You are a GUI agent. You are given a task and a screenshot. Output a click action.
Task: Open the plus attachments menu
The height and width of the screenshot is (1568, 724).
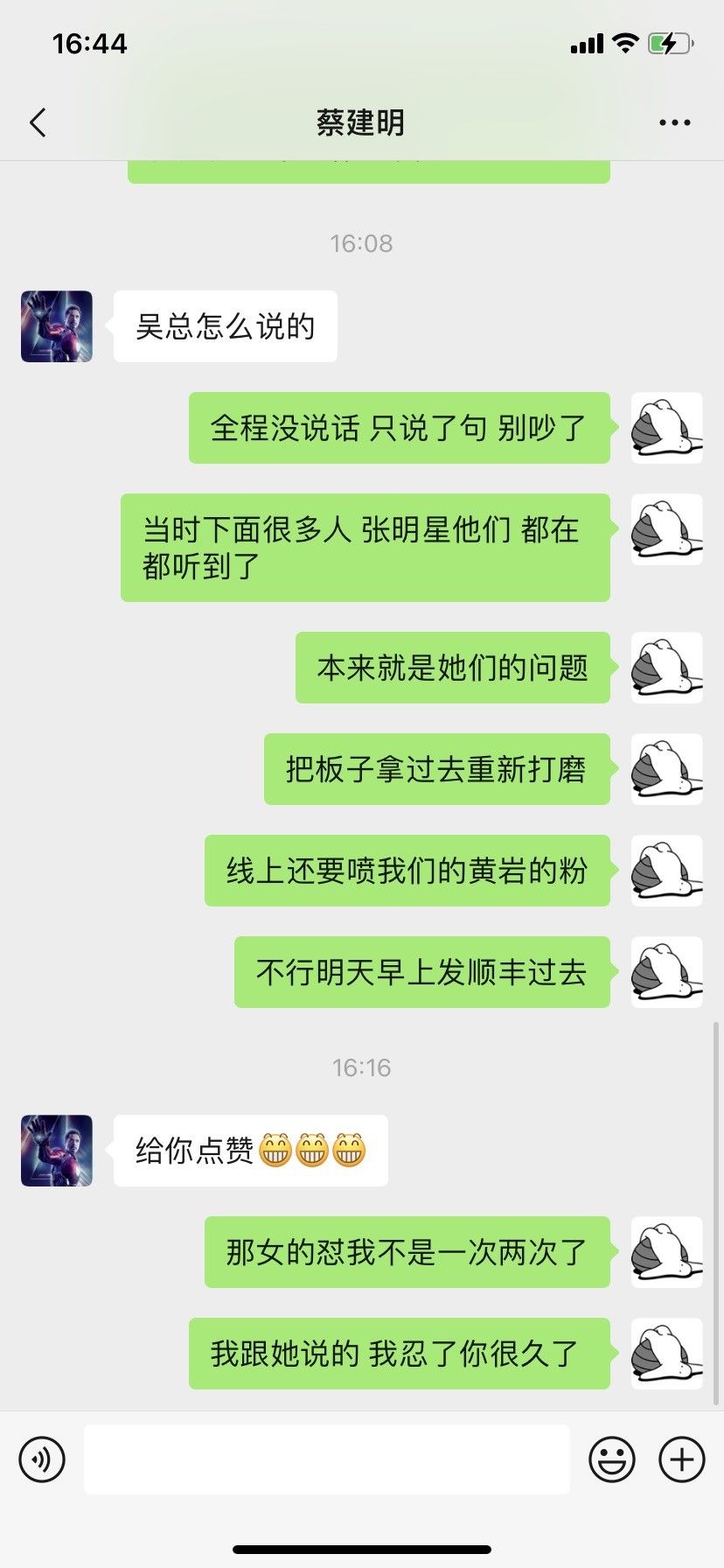[682, 1459]
